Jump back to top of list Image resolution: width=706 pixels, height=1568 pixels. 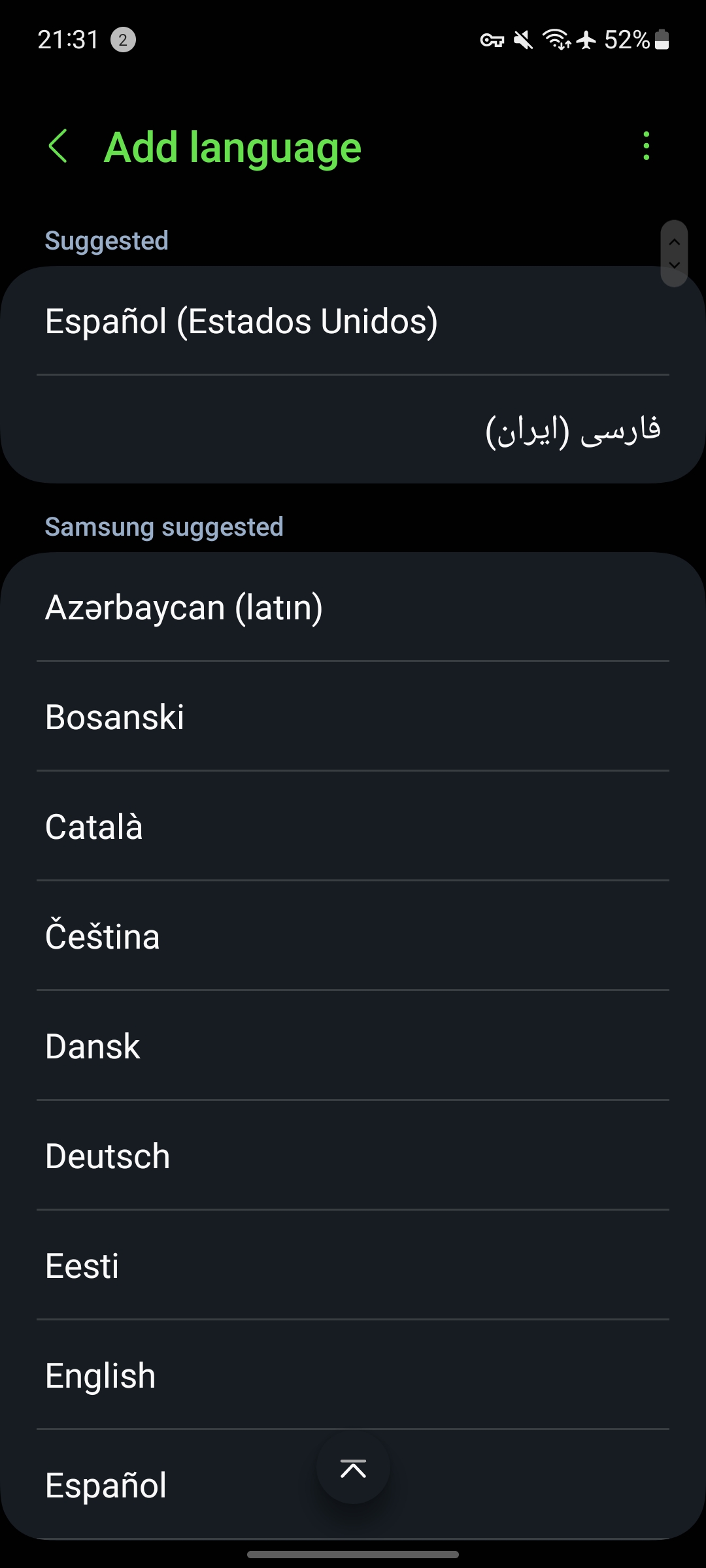tap(353, 1468)
